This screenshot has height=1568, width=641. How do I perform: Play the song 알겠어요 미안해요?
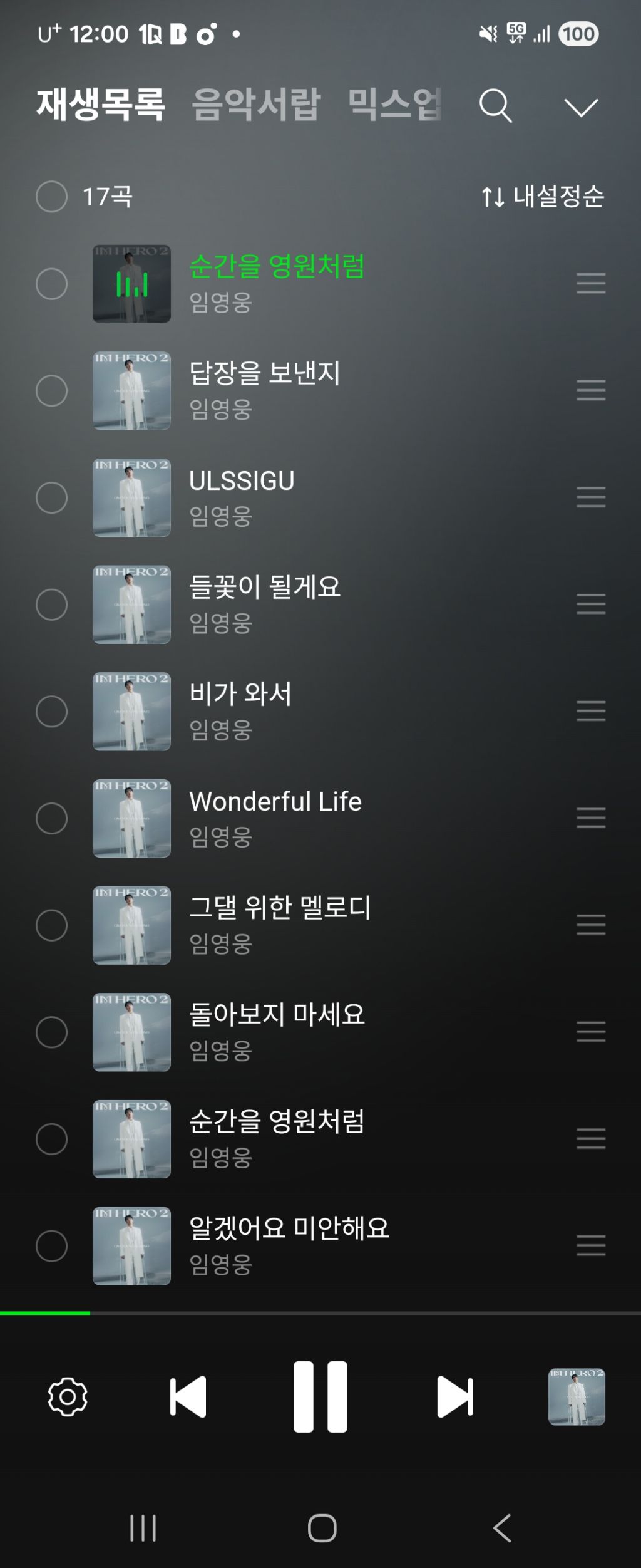coord(289,1228)
